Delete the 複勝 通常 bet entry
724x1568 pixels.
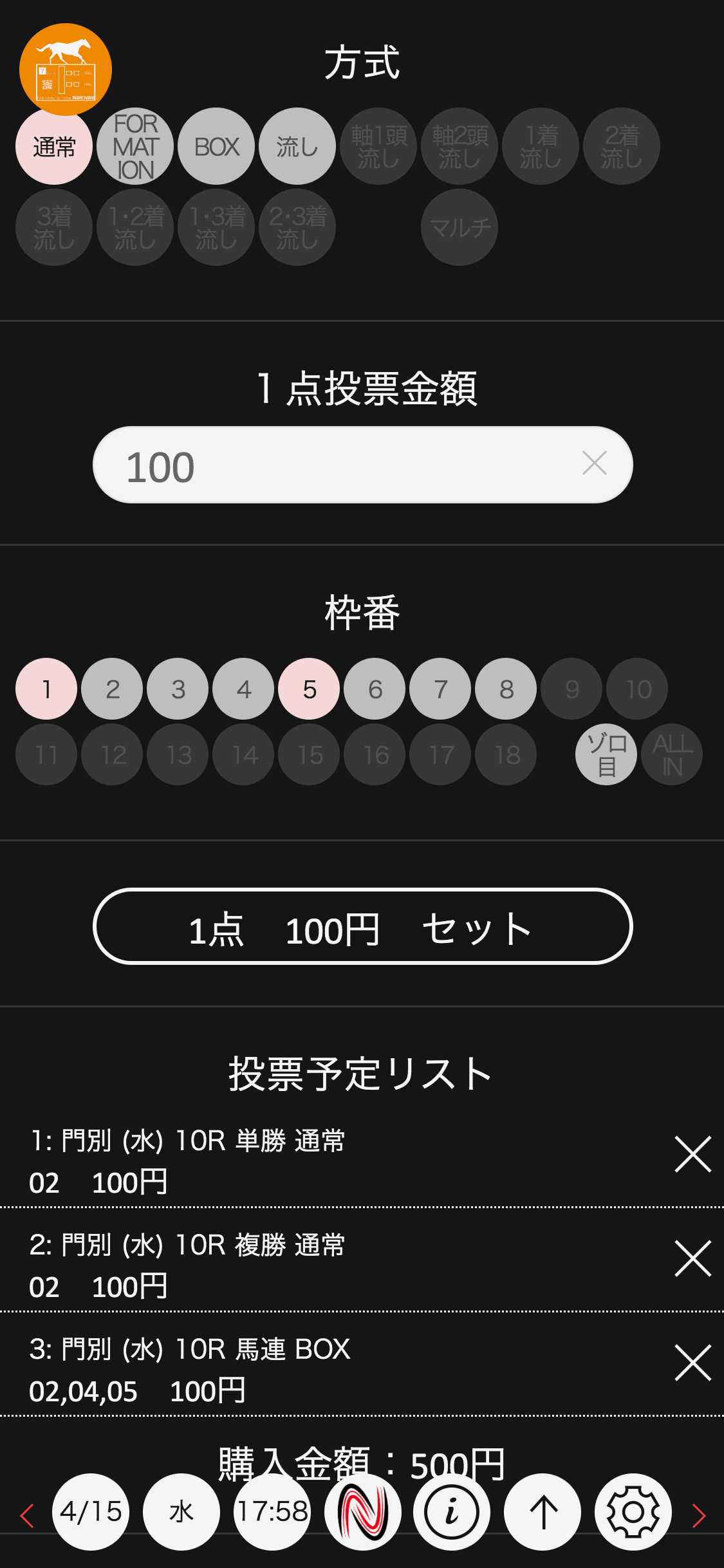tap(692, 1258)
